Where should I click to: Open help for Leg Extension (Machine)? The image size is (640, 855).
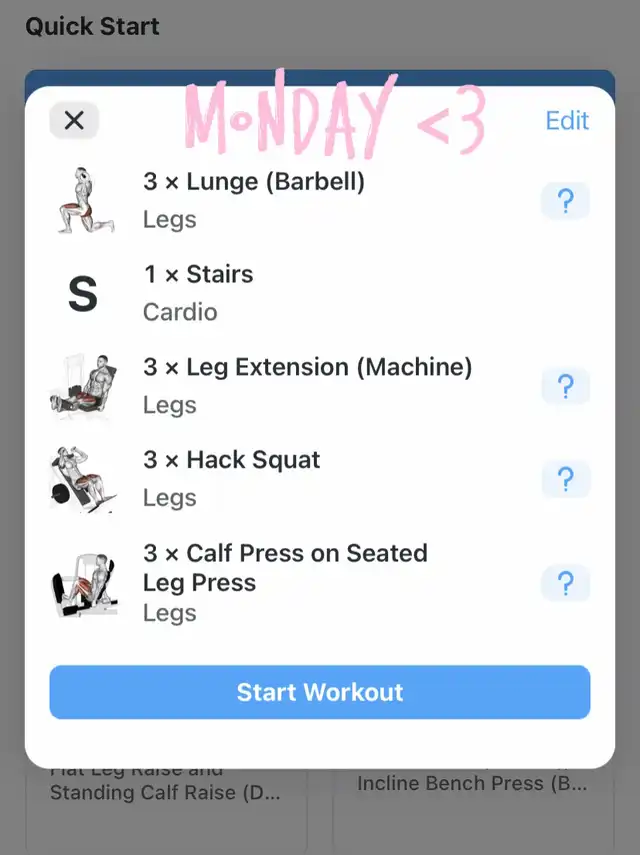tap(565, 387)
